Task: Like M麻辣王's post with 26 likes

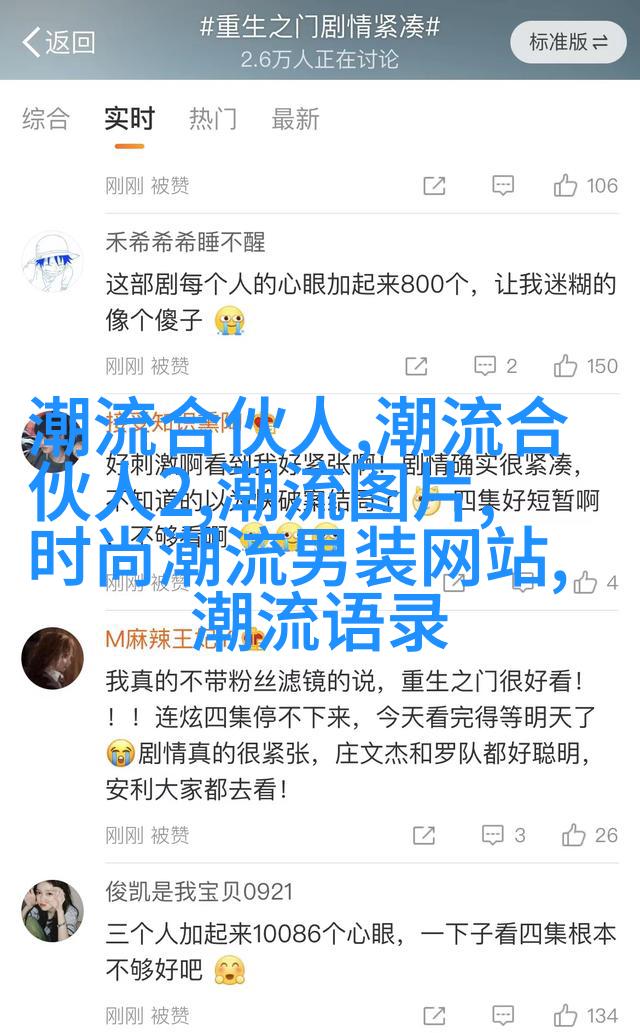Action: [589, 835]
